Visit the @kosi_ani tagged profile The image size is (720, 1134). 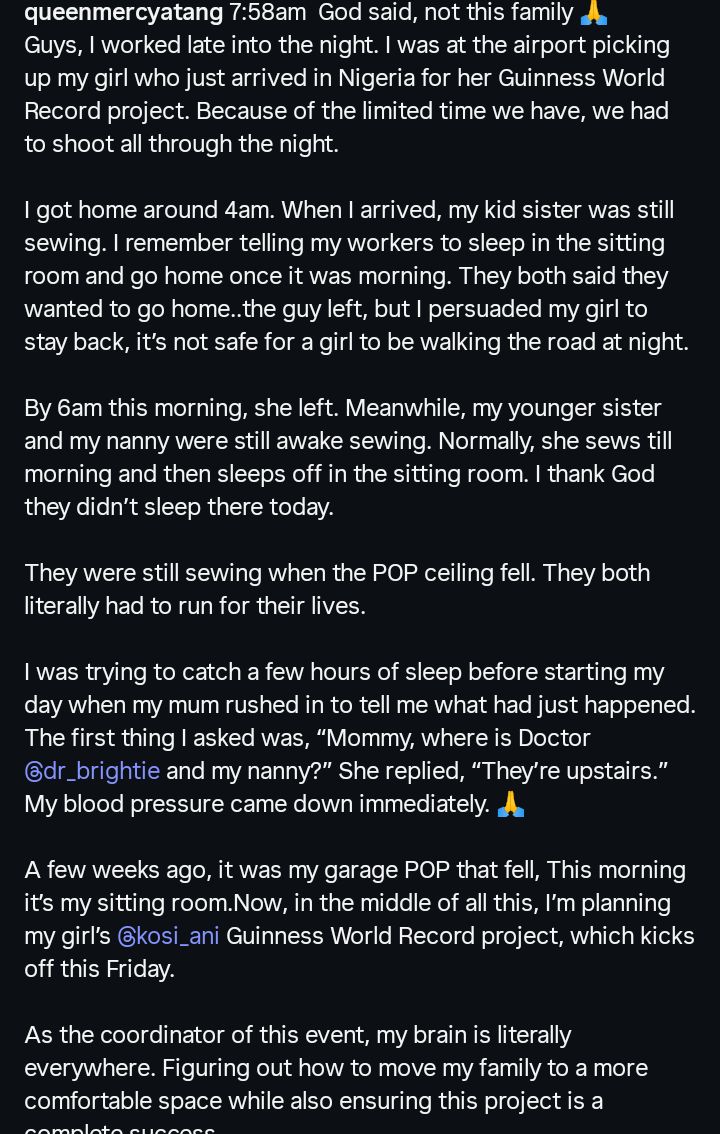click(168, 936)
